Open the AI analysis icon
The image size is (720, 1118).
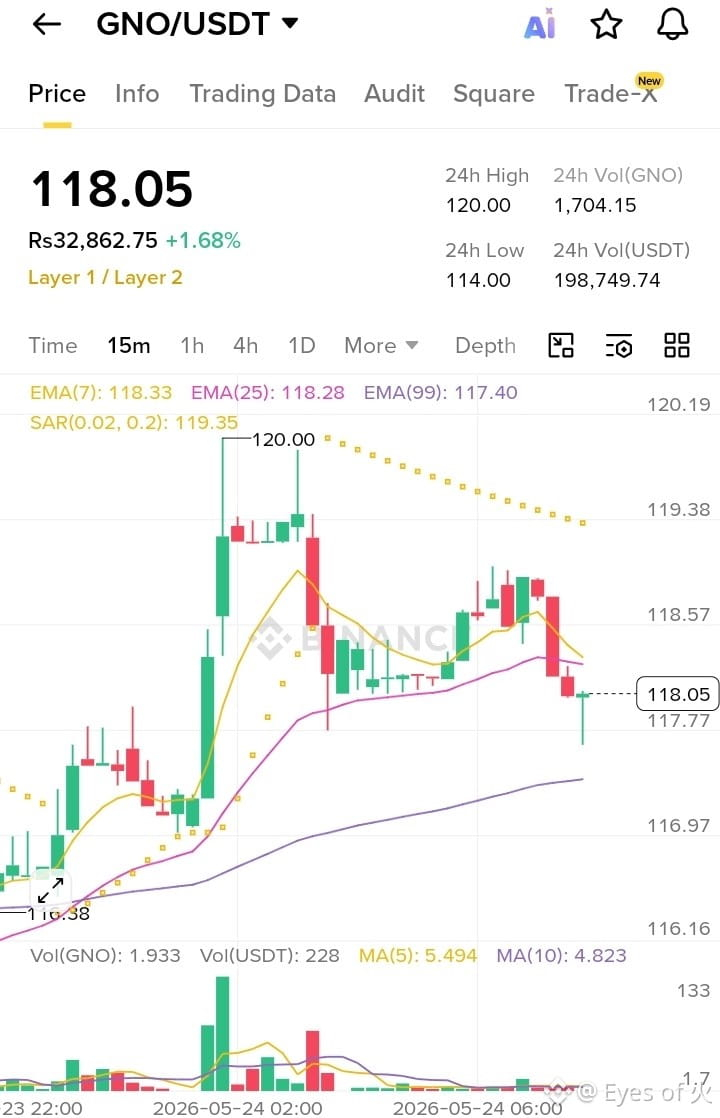(540, 24)
